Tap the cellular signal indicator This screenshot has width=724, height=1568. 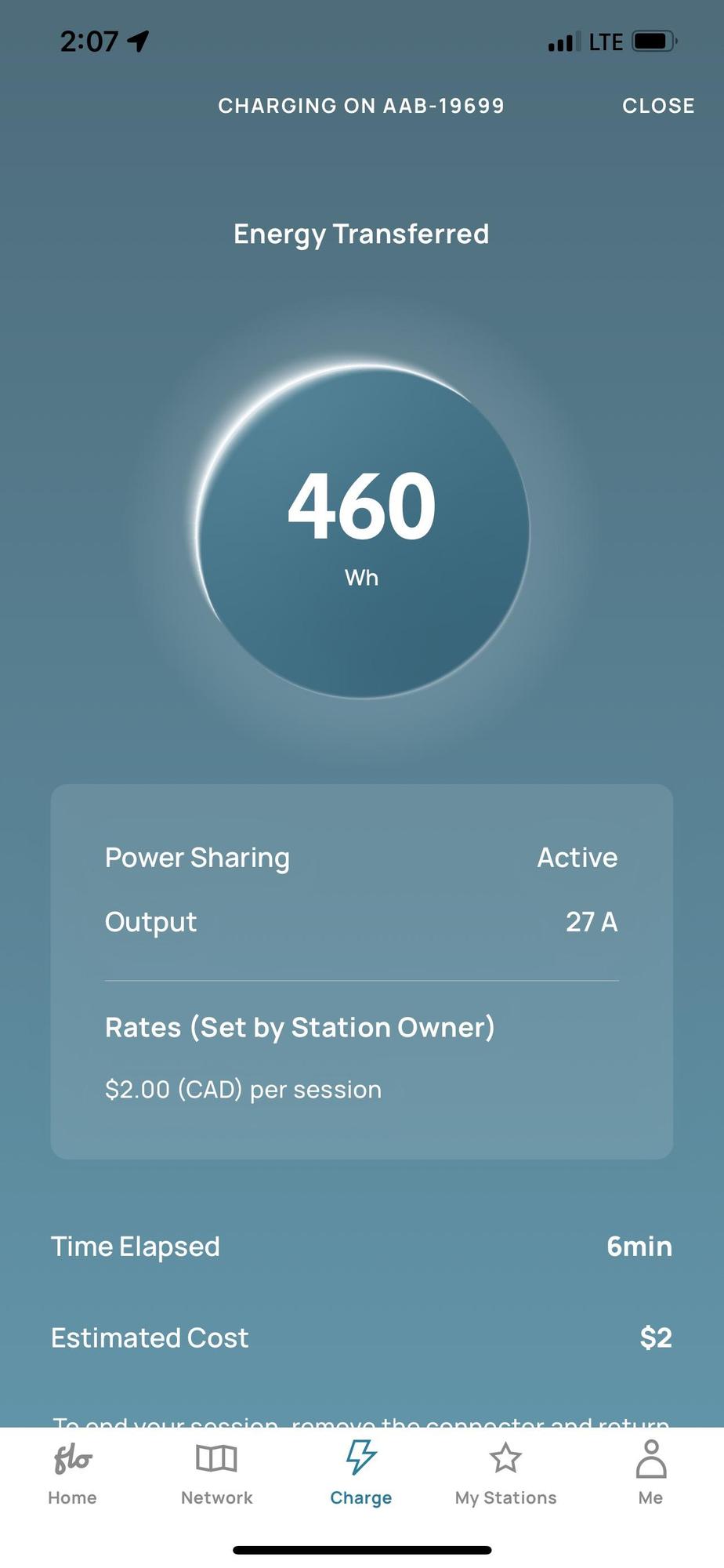(x=560, y=41)
